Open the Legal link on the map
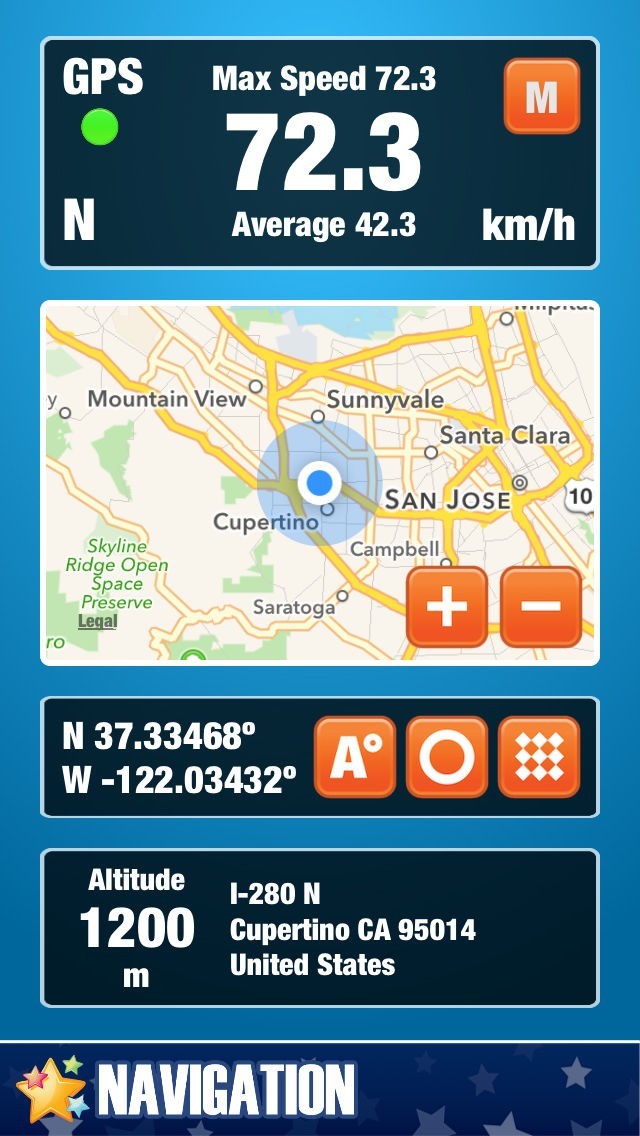640x1136 pixels. (x=98, y=621)
